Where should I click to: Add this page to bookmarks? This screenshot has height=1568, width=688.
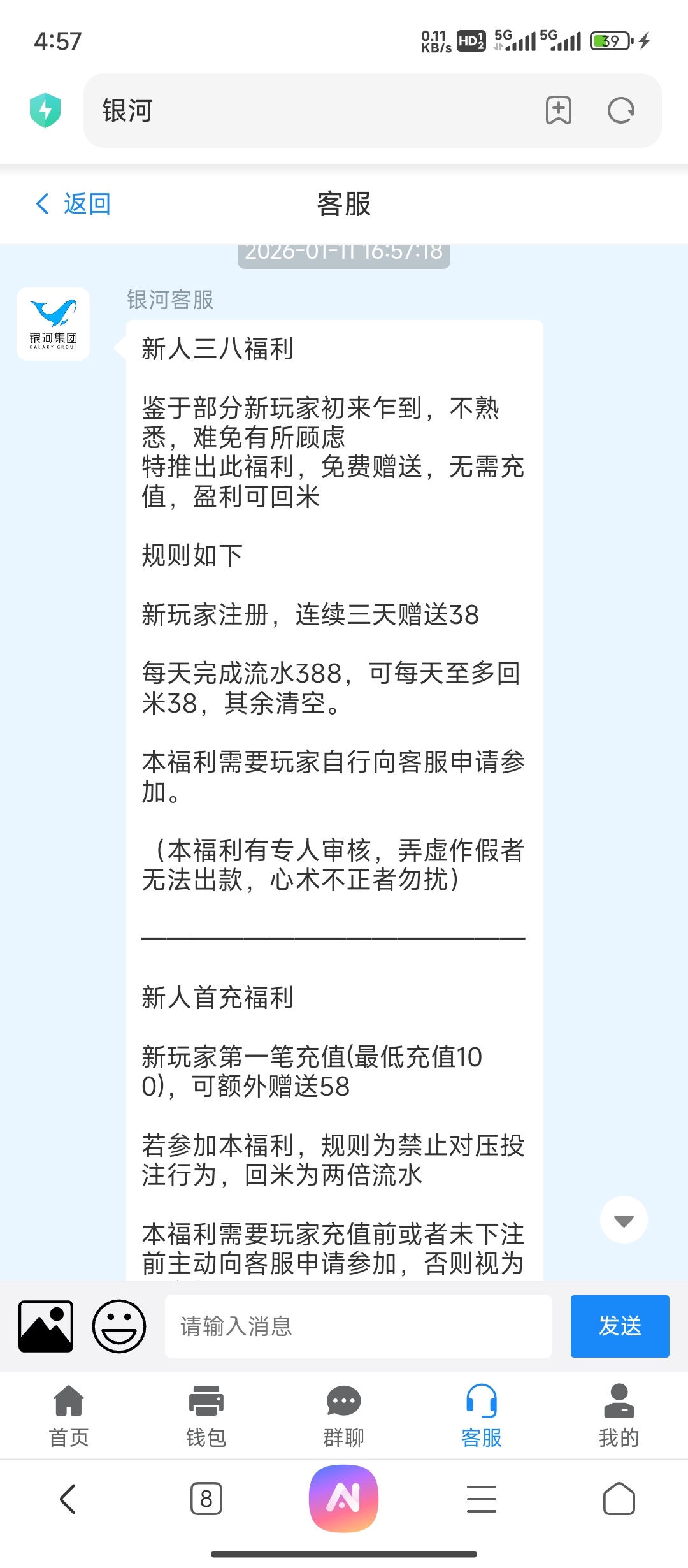(558, 110)
